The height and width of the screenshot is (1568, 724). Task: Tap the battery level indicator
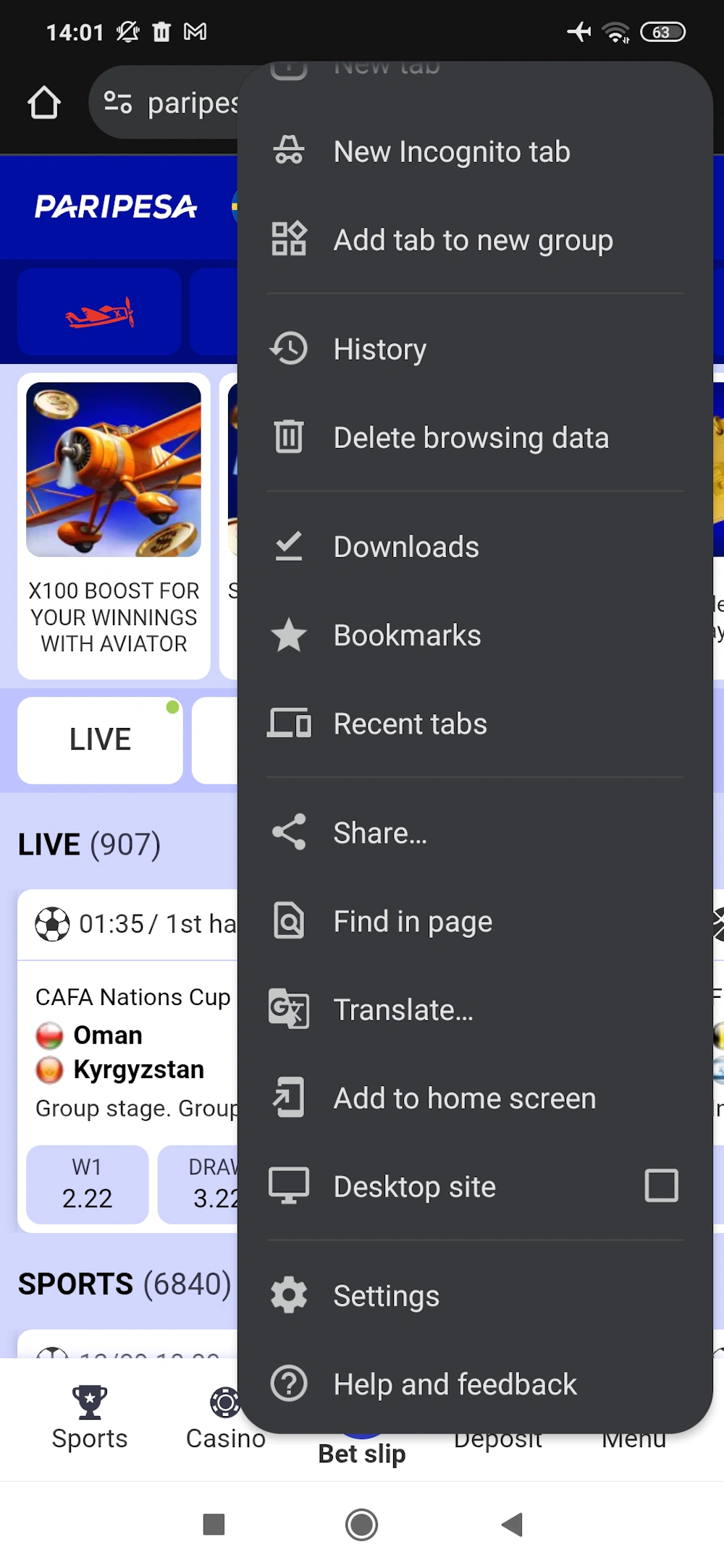tap(662, 31)
